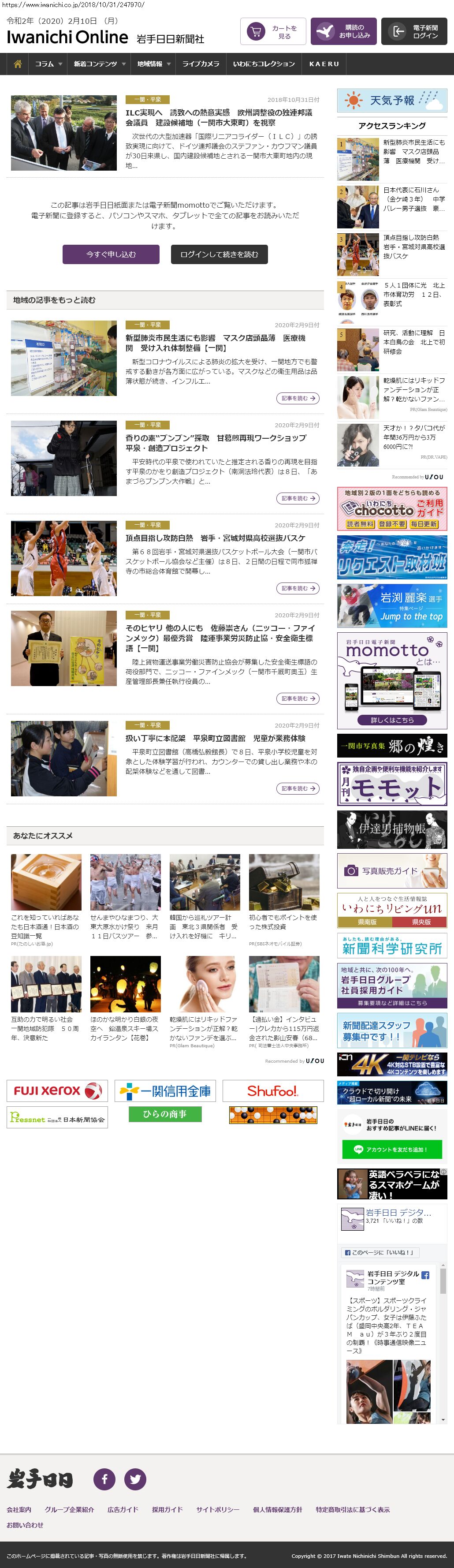This screenshot has width=454, height=1568.
Task: Expand the 新着コンテンツ menu
Action: click(x=99, y=64)
